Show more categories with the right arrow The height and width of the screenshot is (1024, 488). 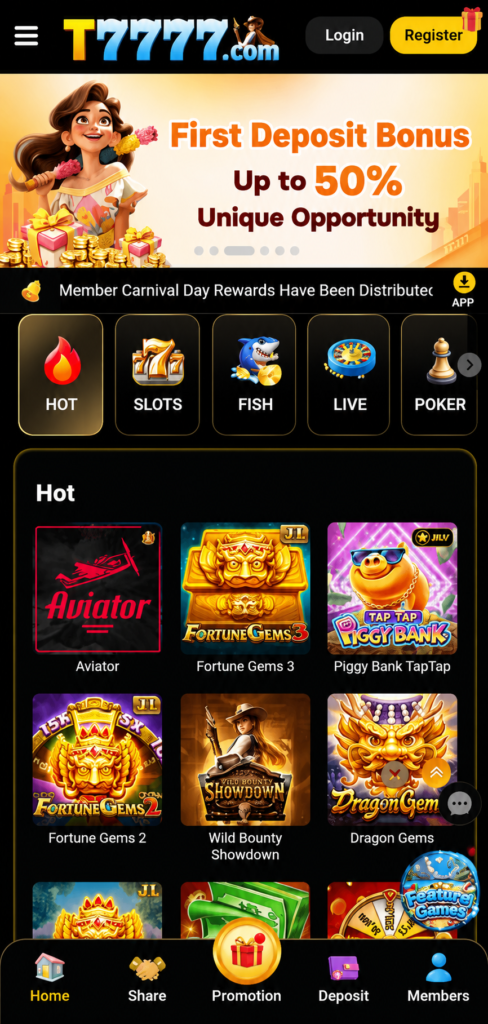pyautogui.click(x=469, y=365)
